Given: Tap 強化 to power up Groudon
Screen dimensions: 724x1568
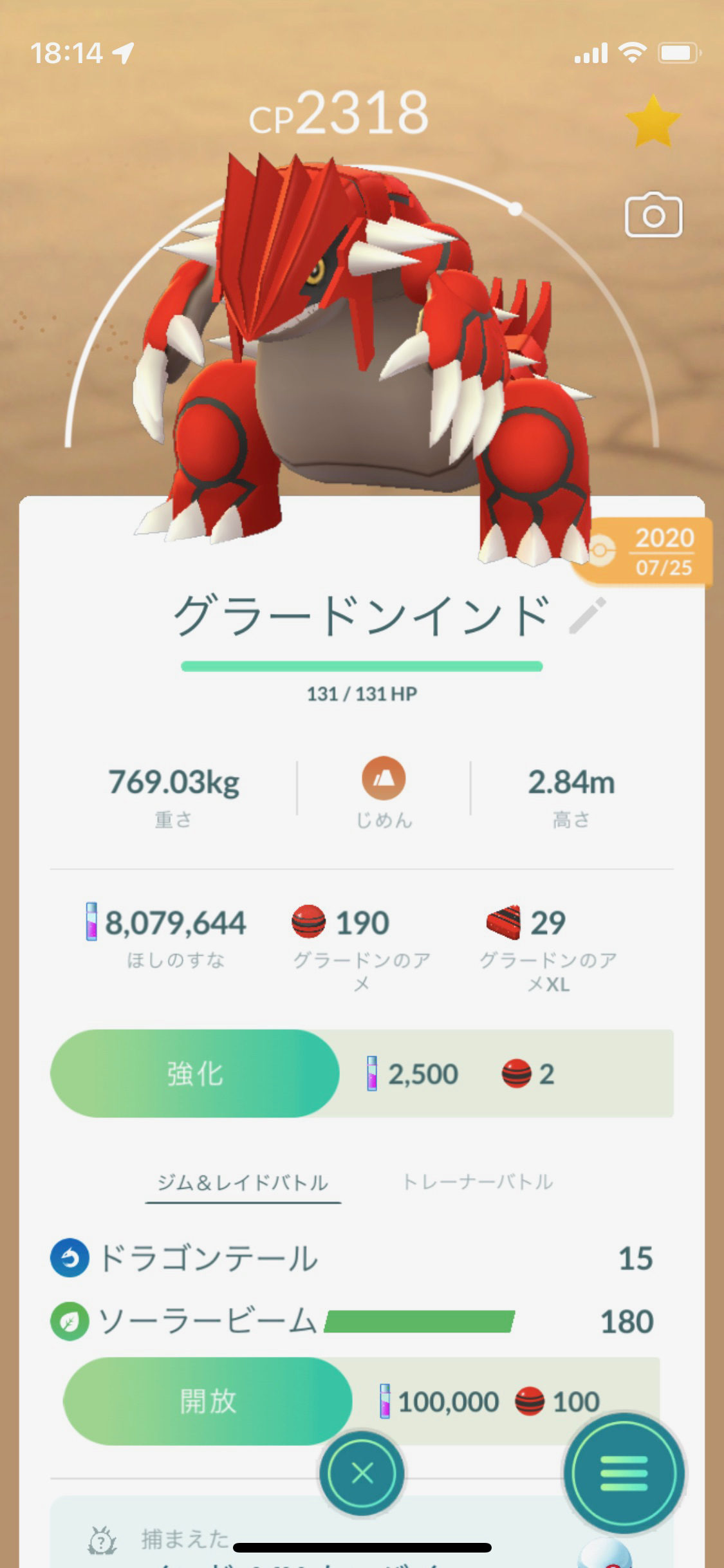Looking at the screenshot, I should 195,1074.
